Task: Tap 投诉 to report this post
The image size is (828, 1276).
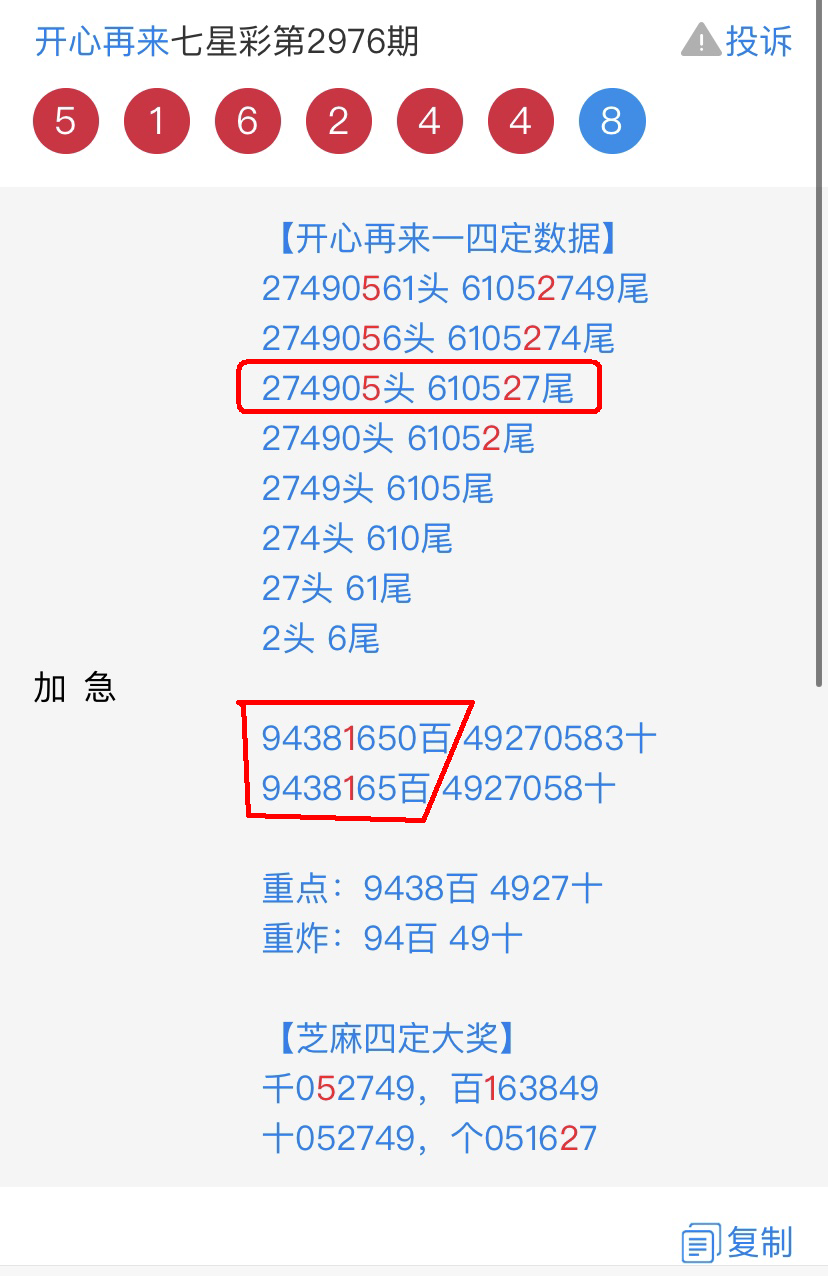Action: [738, 42]
